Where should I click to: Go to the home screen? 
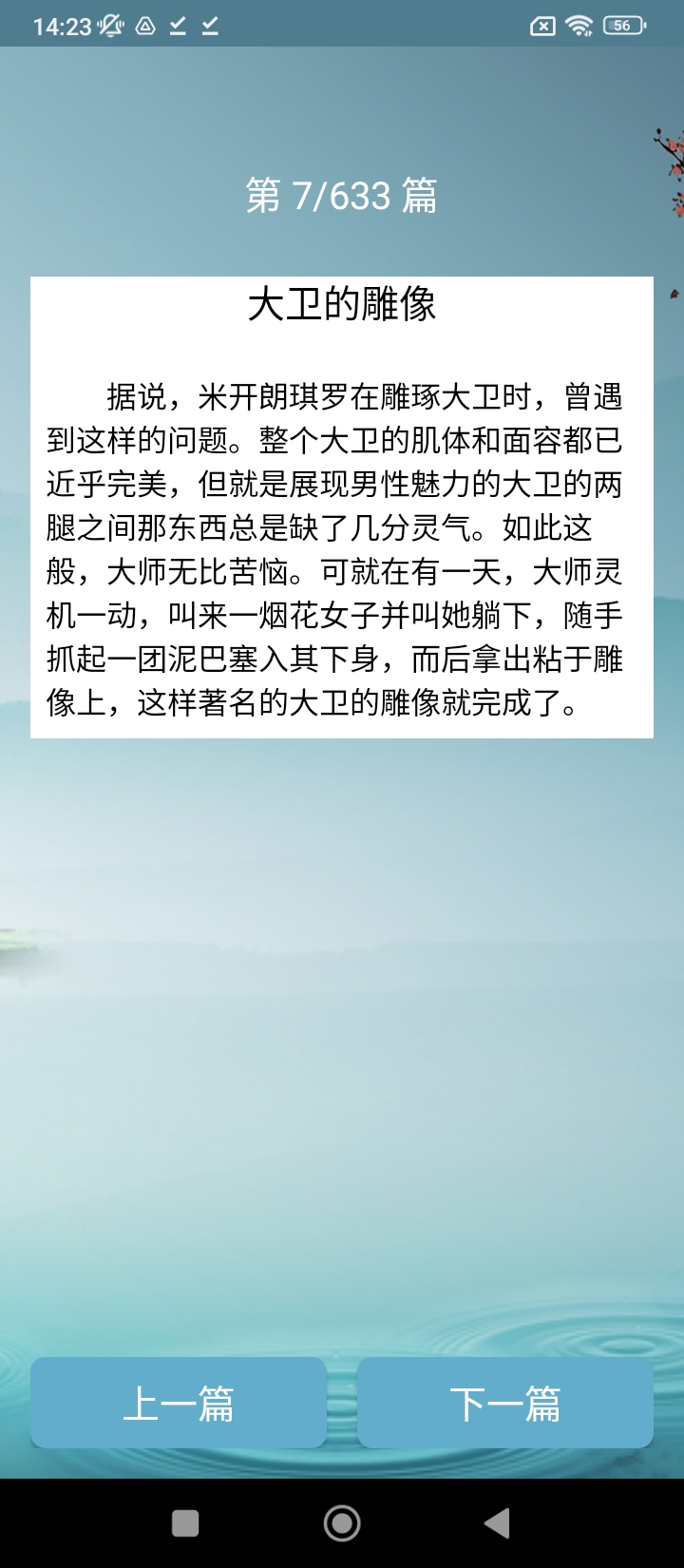(342, 1523)
